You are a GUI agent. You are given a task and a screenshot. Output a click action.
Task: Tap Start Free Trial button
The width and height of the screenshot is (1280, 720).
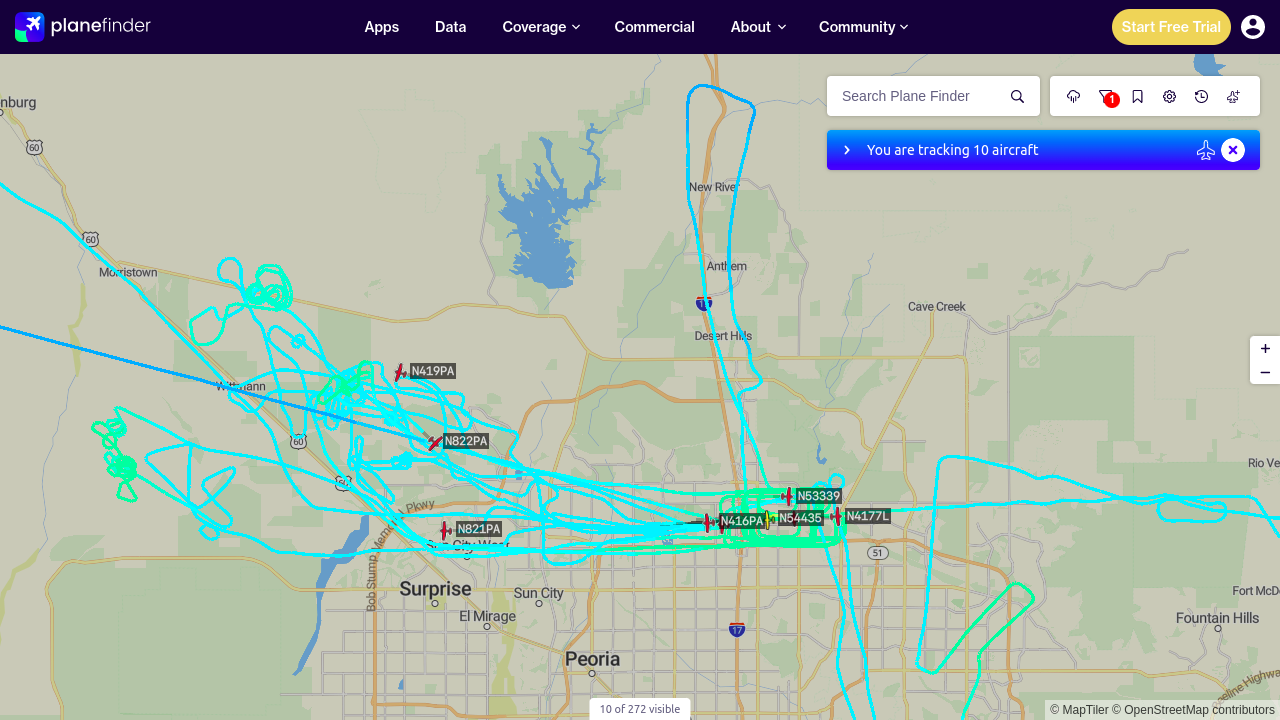pyautogui.click(x=1171, y=27)
